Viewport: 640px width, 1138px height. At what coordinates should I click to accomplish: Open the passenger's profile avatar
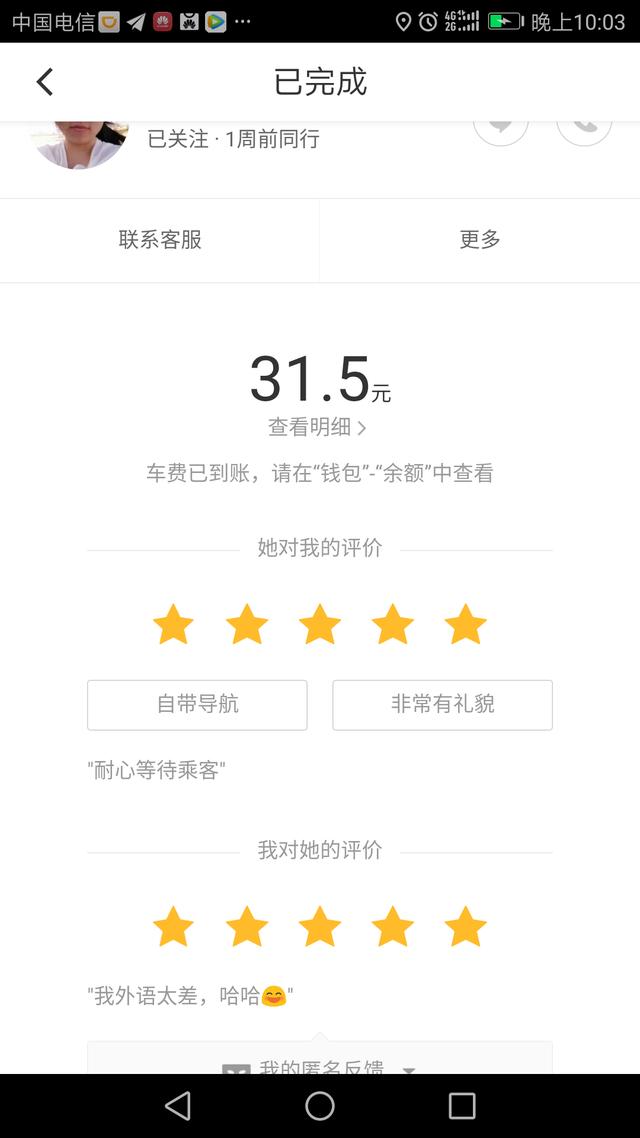[x=80, y=144]
